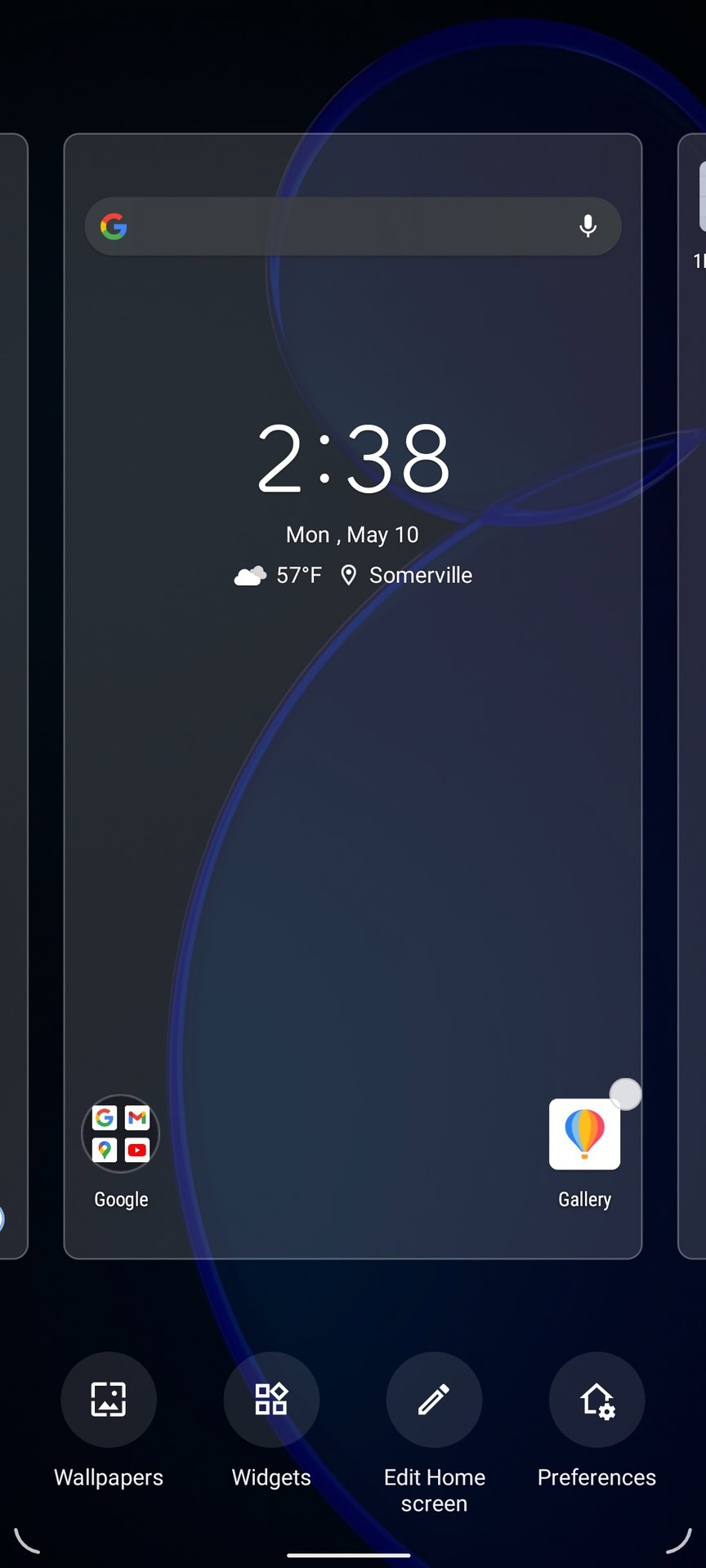Open Wallpapers settings
Image resolution: width=706 pixels, height=1568 pixels.
(x=108, y=1399)
